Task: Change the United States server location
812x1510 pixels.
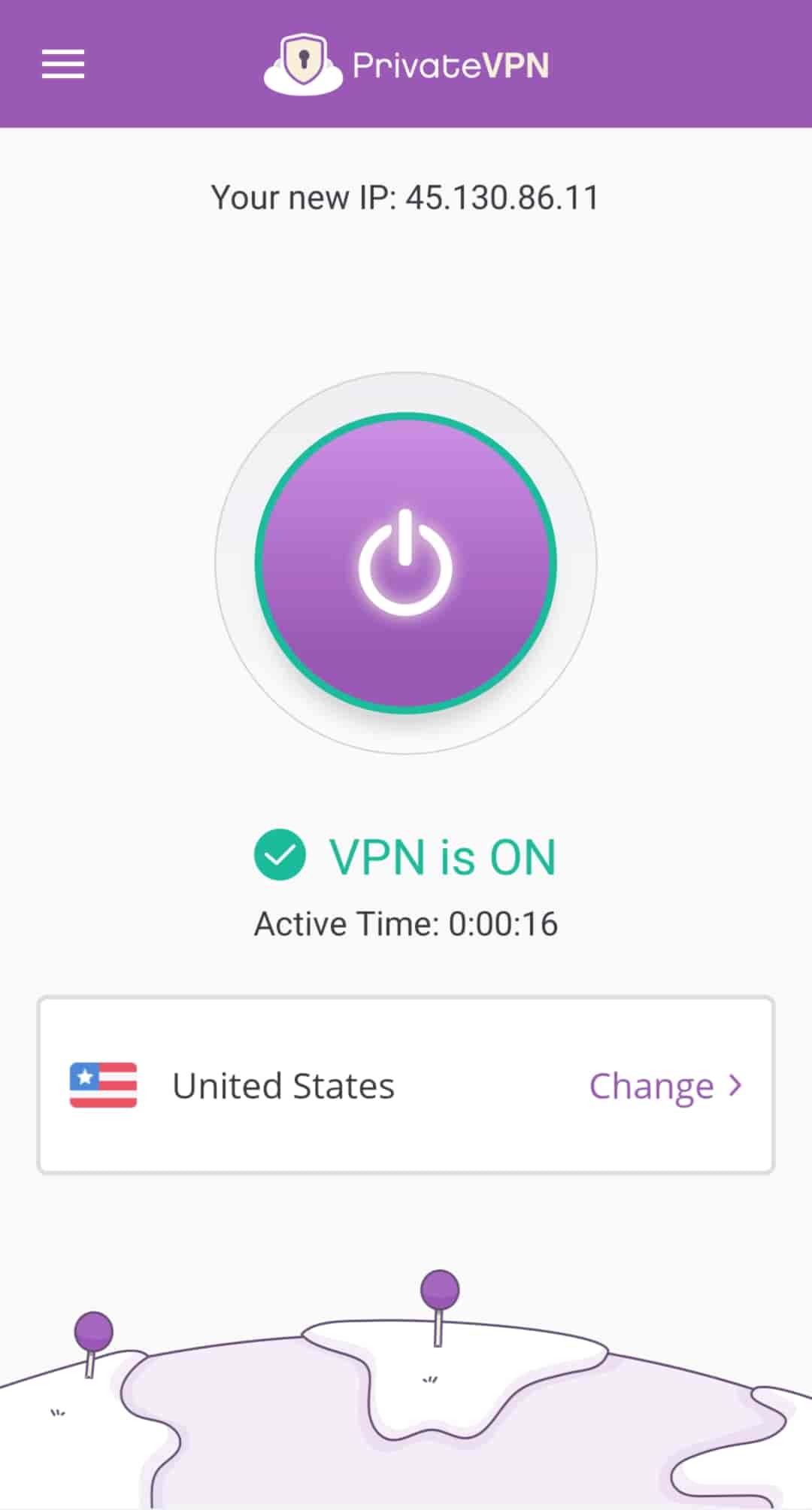Action: point(665,1085)
